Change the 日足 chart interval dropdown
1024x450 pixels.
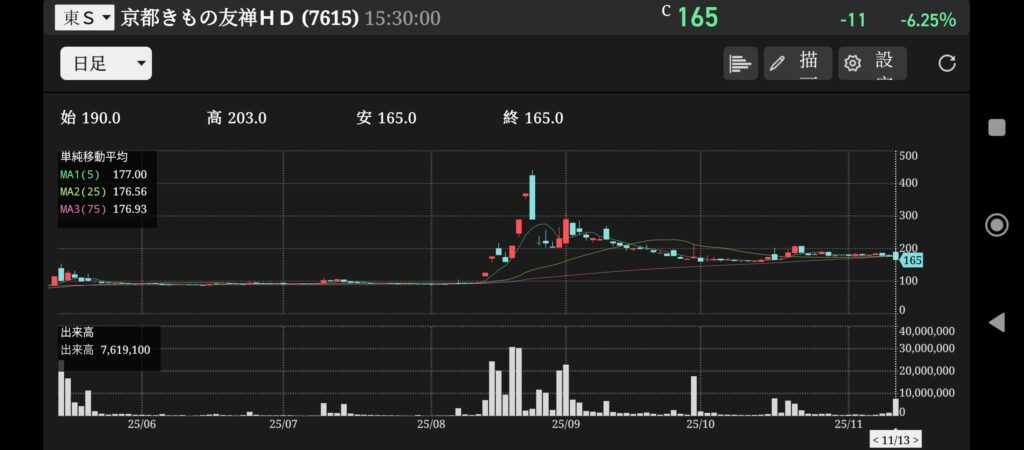tap(105, 64)
